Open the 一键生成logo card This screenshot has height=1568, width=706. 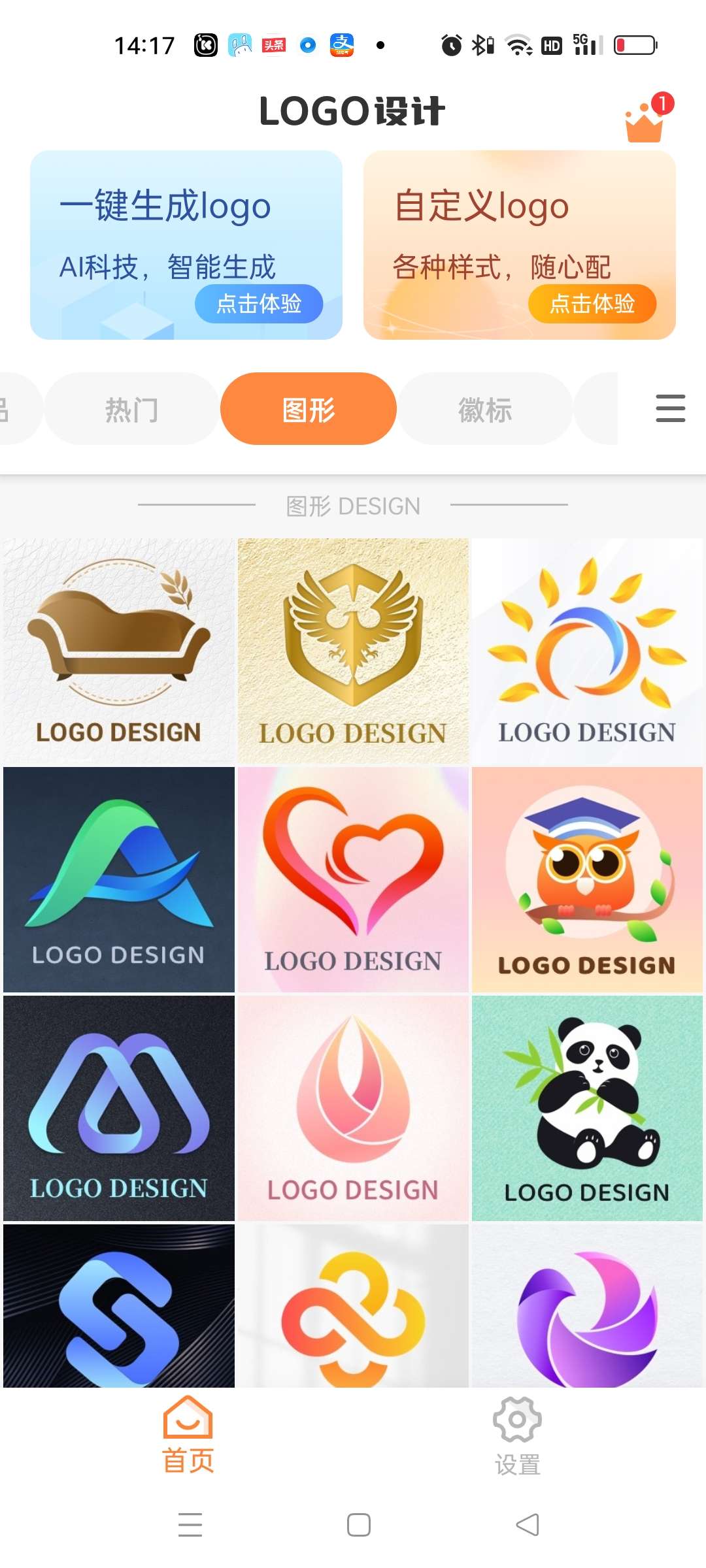pos(186,245)
